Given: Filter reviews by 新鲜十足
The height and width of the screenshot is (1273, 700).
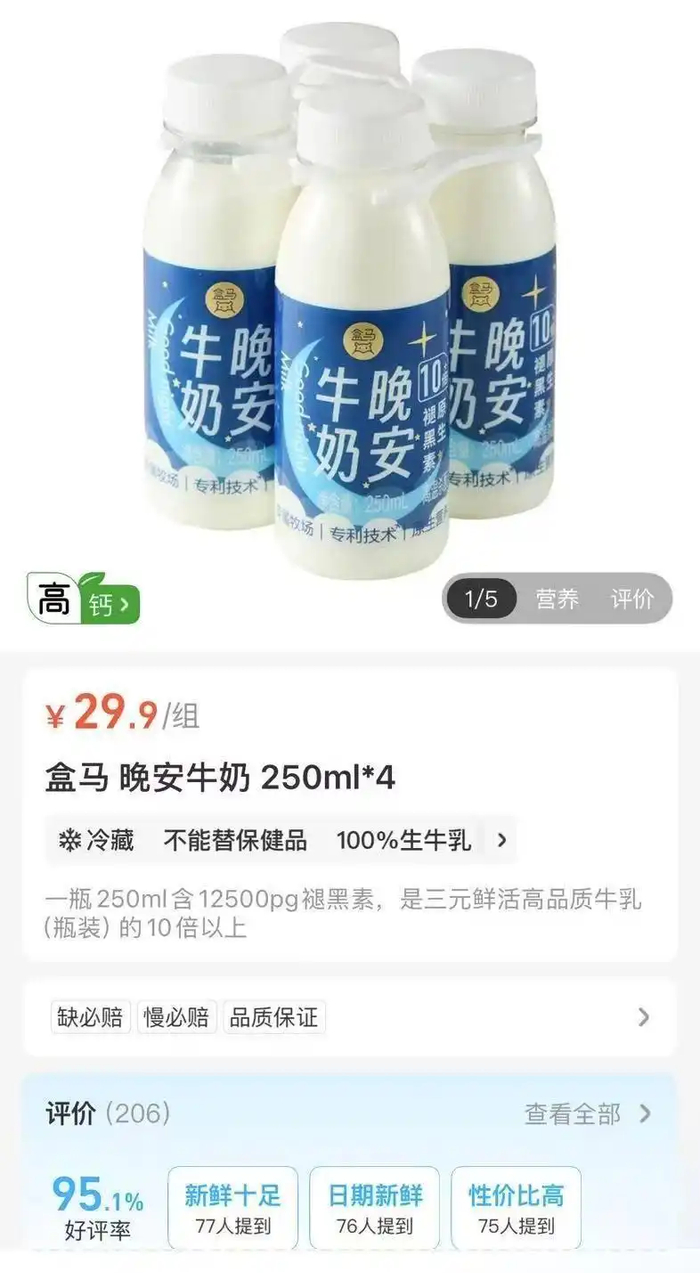Looking at the screenshot, I should coord(233,1208).
